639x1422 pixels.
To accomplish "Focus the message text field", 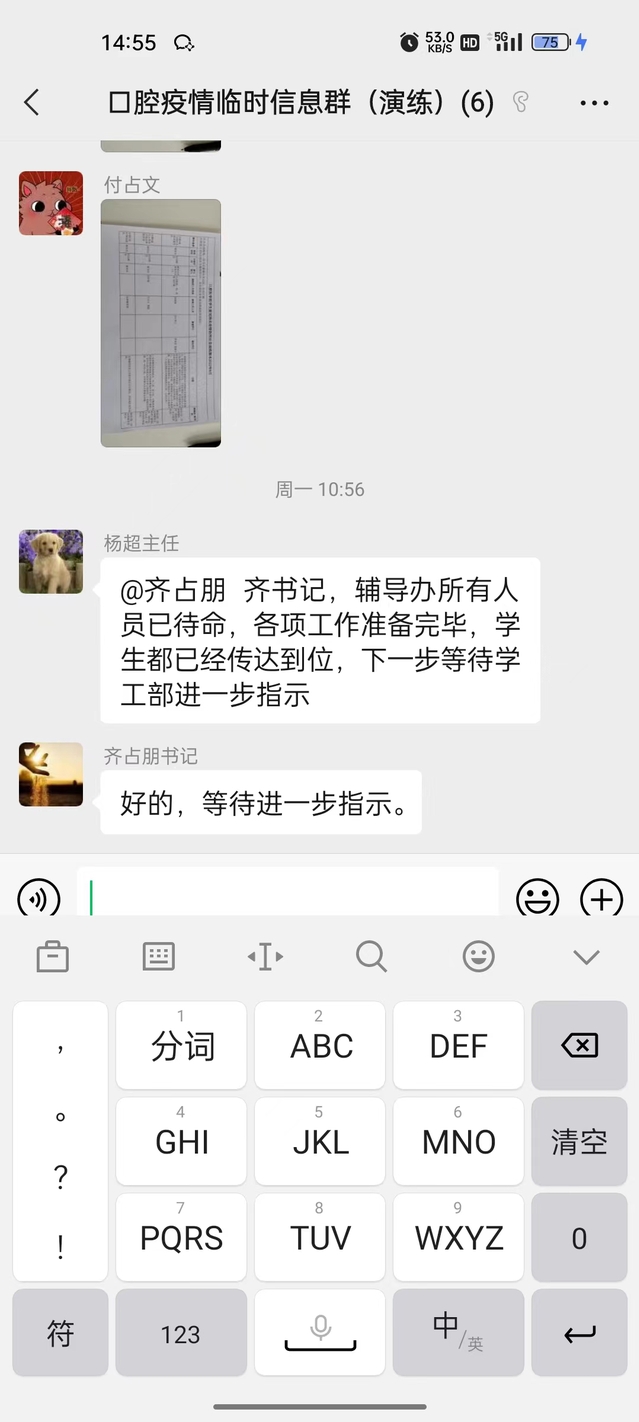I will coord(288,895).
